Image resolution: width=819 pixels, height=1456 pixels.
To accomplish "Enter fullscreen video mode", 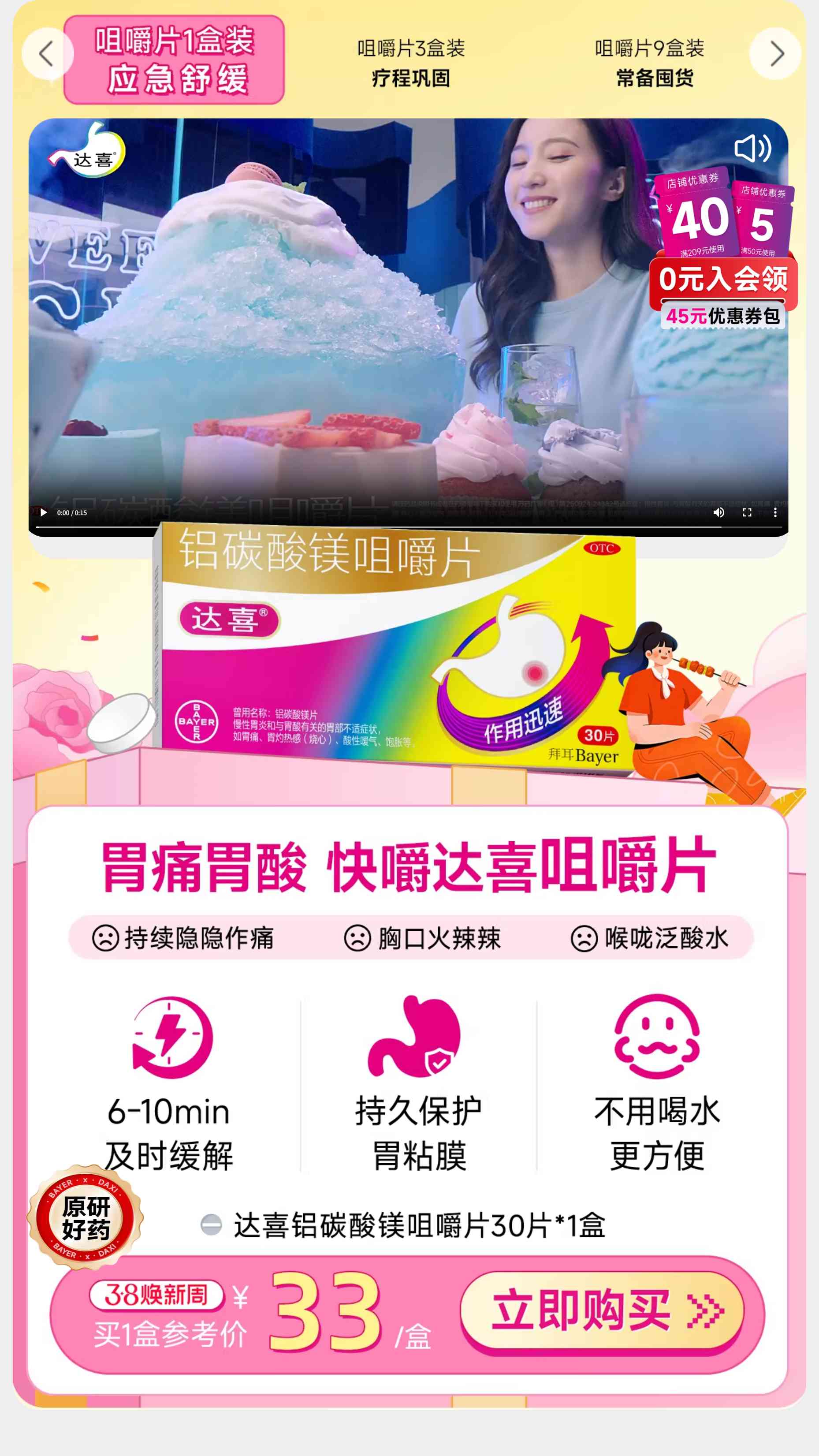I will (x=747, y=512).
